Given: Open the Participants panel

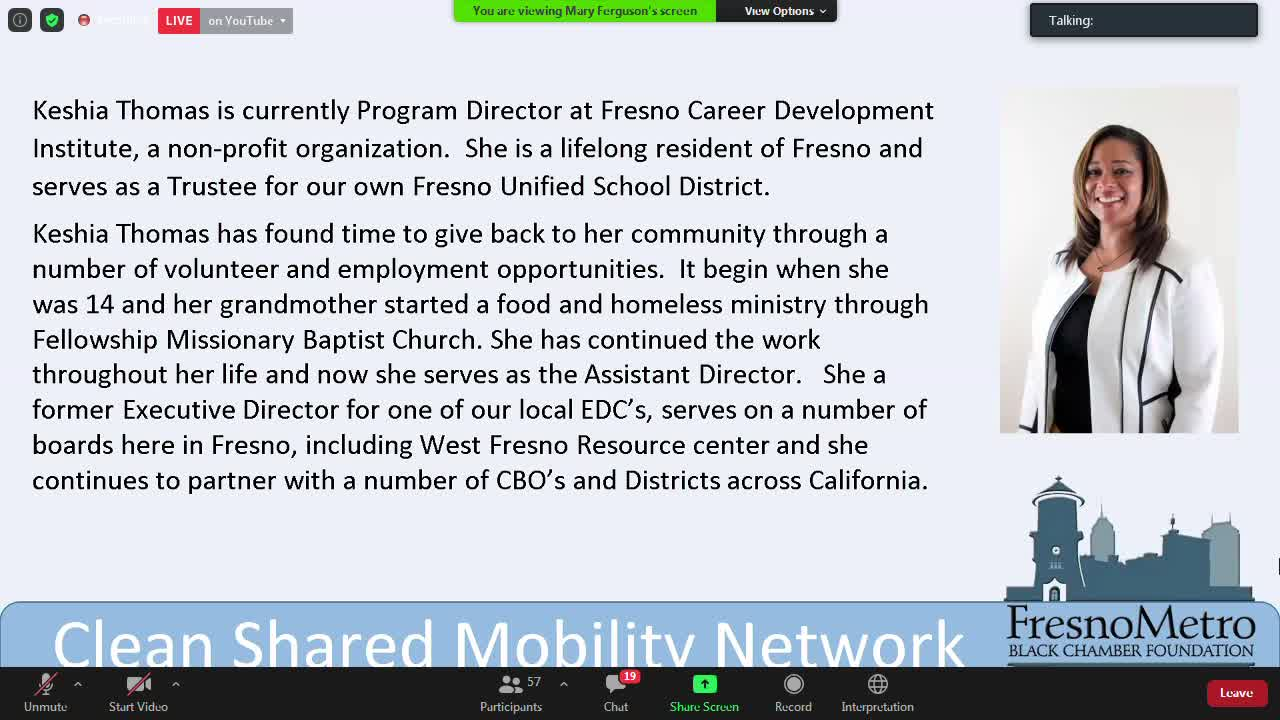Looking at the screenshot, I should (x=511, y=692).
